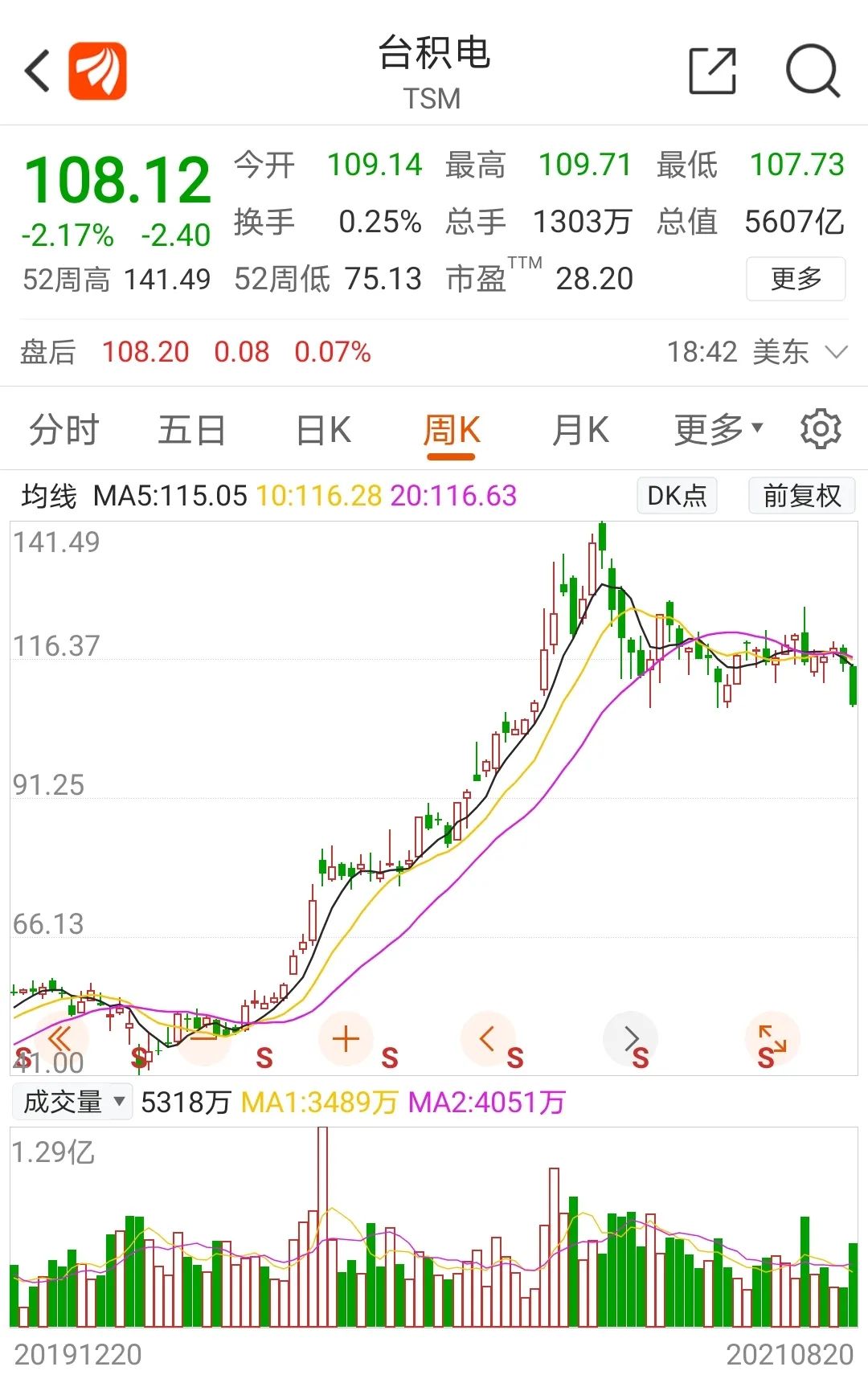Jump chart to the earliest data
This screenshot has height=1379, width=868.
[61, 1038]
